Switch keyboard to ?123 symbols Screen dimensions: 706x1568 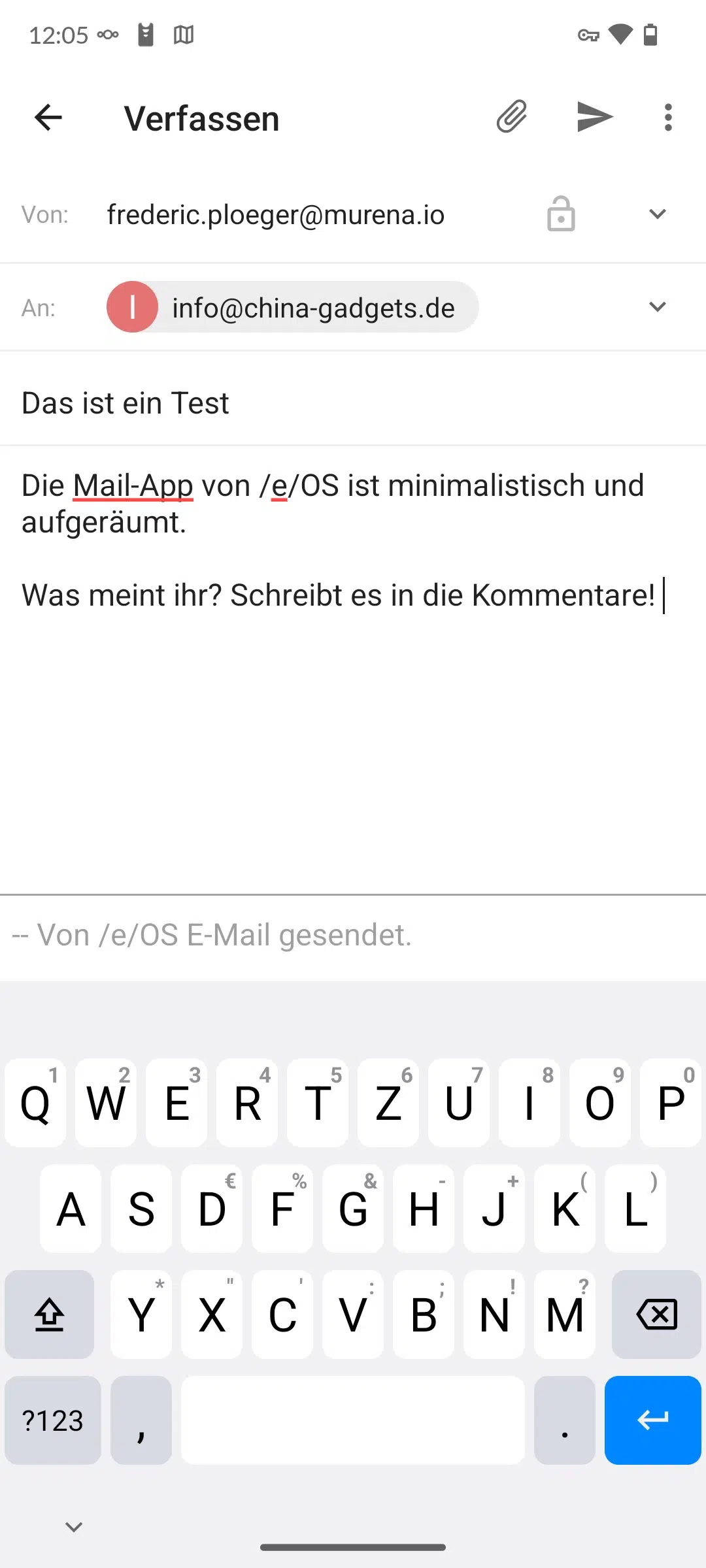[53, 1420]
